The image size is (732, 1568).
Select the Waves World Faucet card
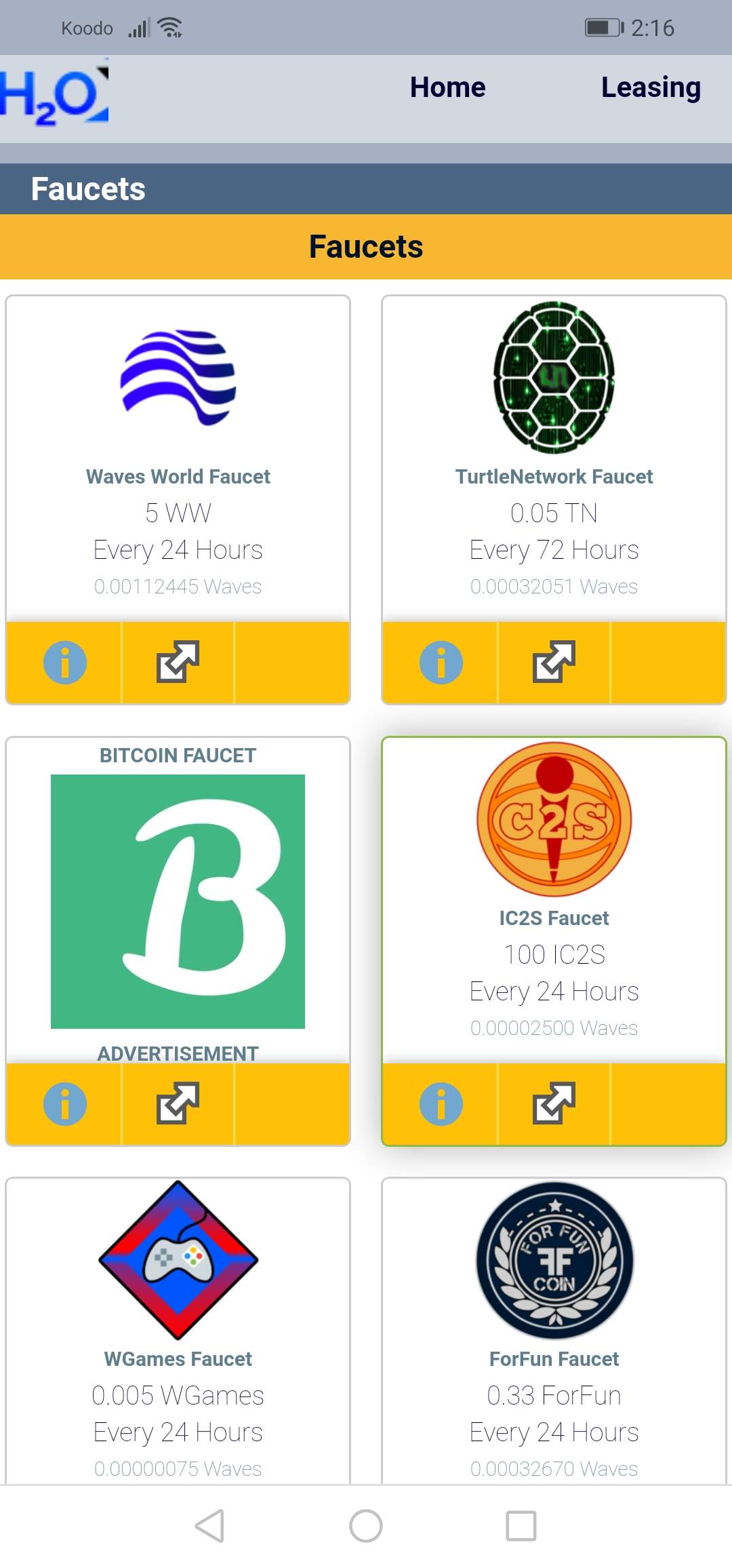(x=178, y=475)
